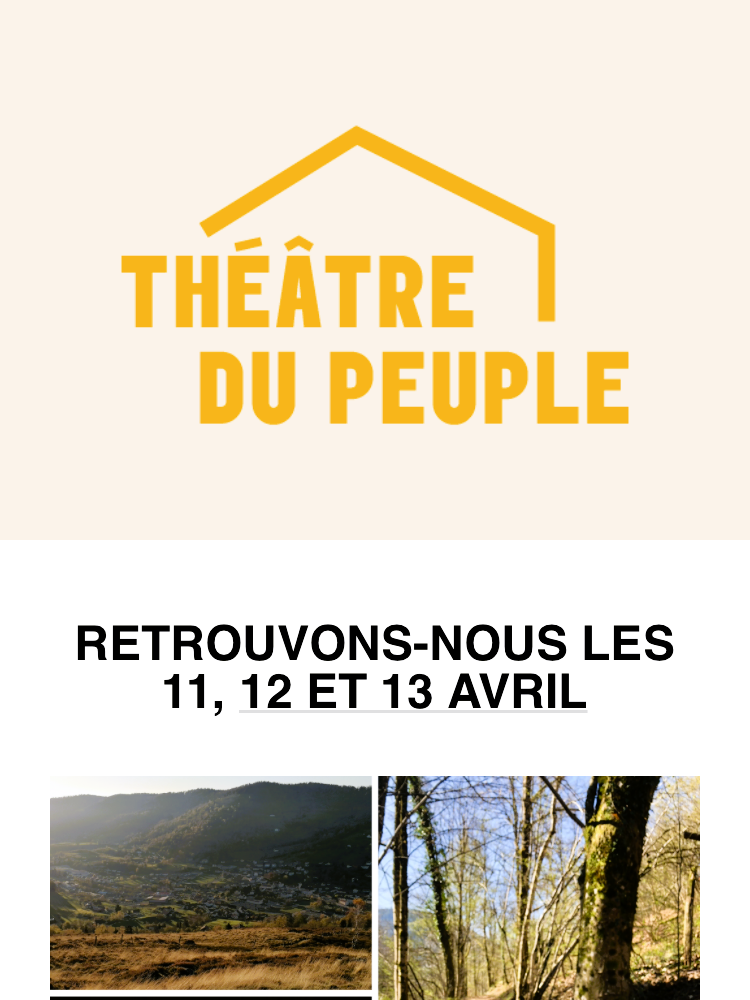Tap the underlined date 12 ET 13 AVRIL
Image resolution: width=750 pixels, height=1000 pixels.
[412, 693]
